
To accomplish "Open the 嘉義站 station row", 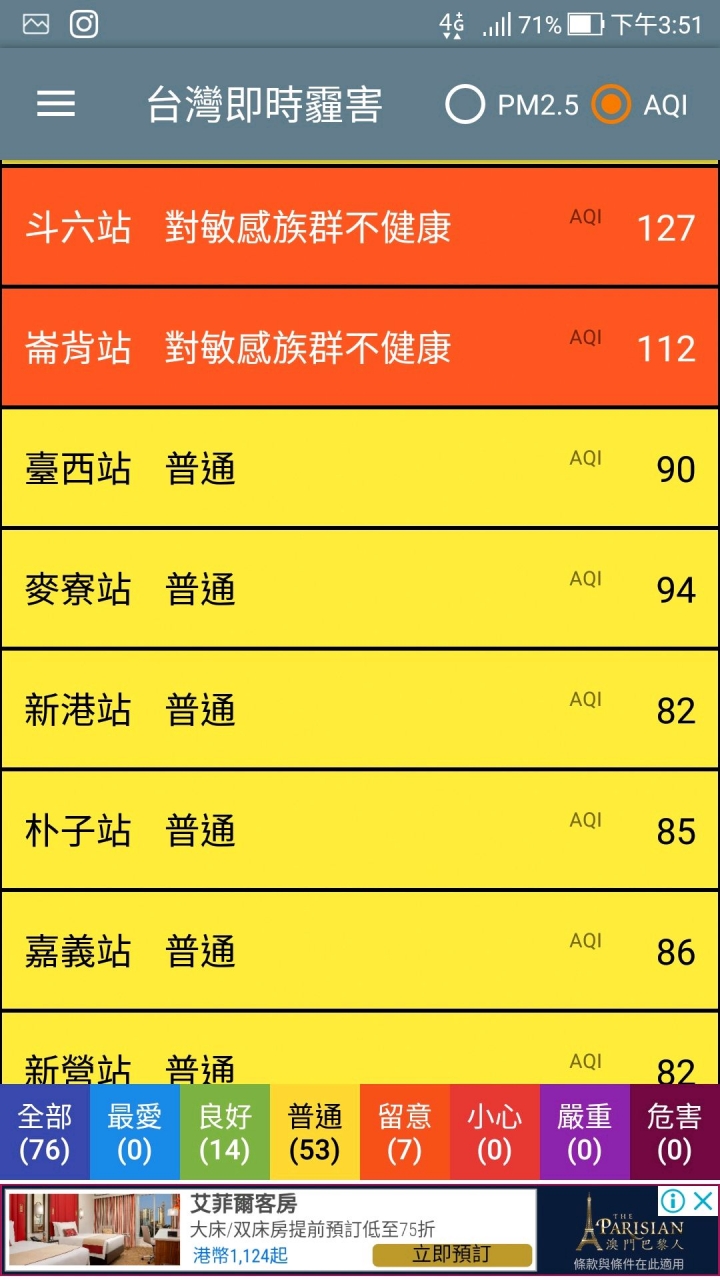I will [360, 952].
